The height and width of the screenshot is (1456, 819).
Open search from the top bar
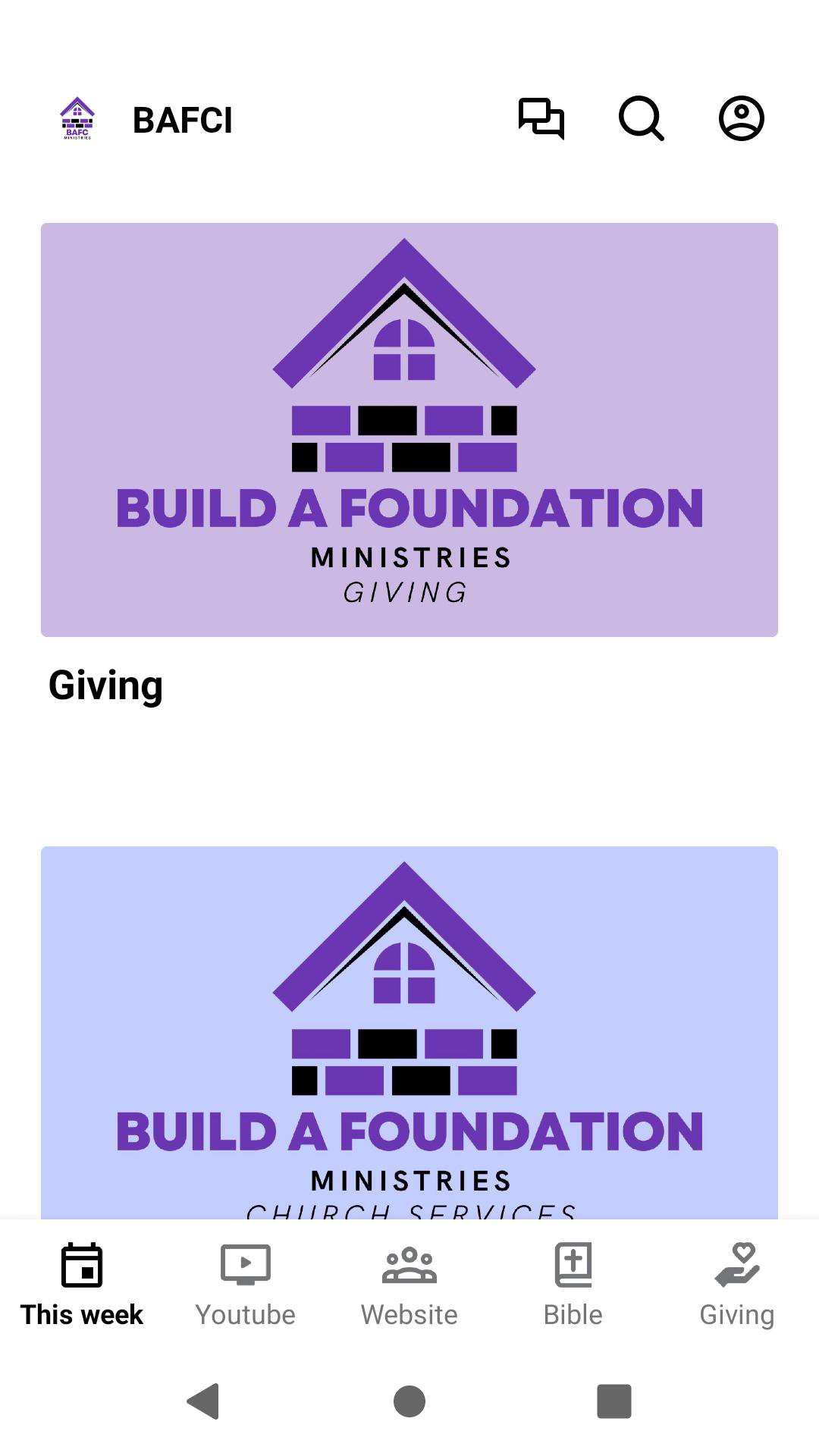641,119
